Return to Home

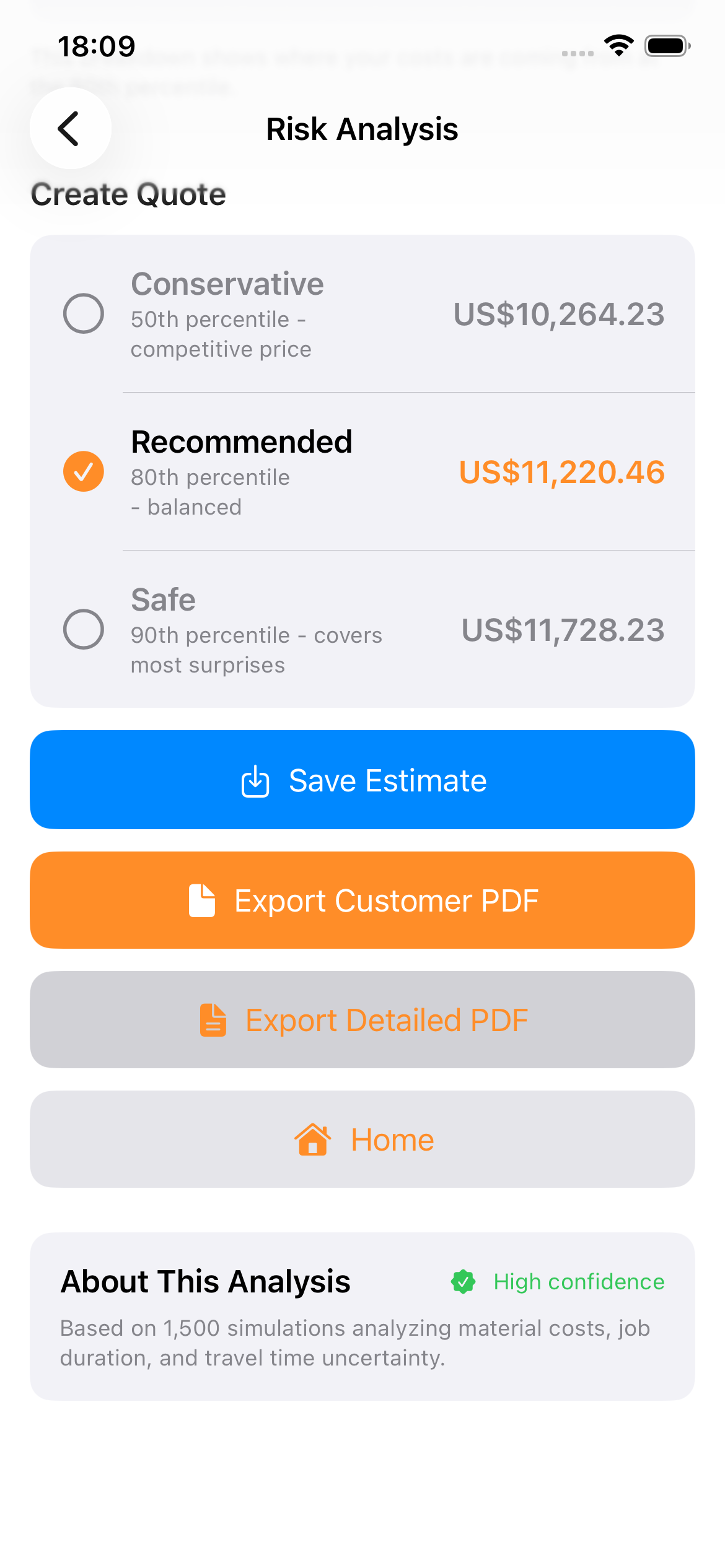(x=362, y=1139)
